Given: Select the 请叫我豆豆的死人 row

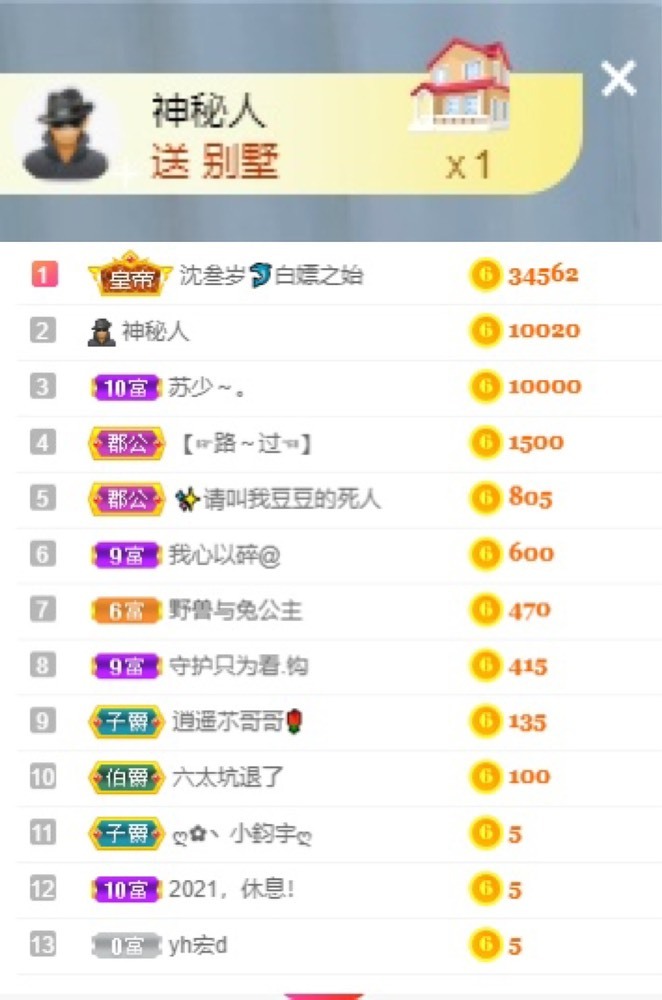Looking at the screenshot, I should tap(291, 499).
